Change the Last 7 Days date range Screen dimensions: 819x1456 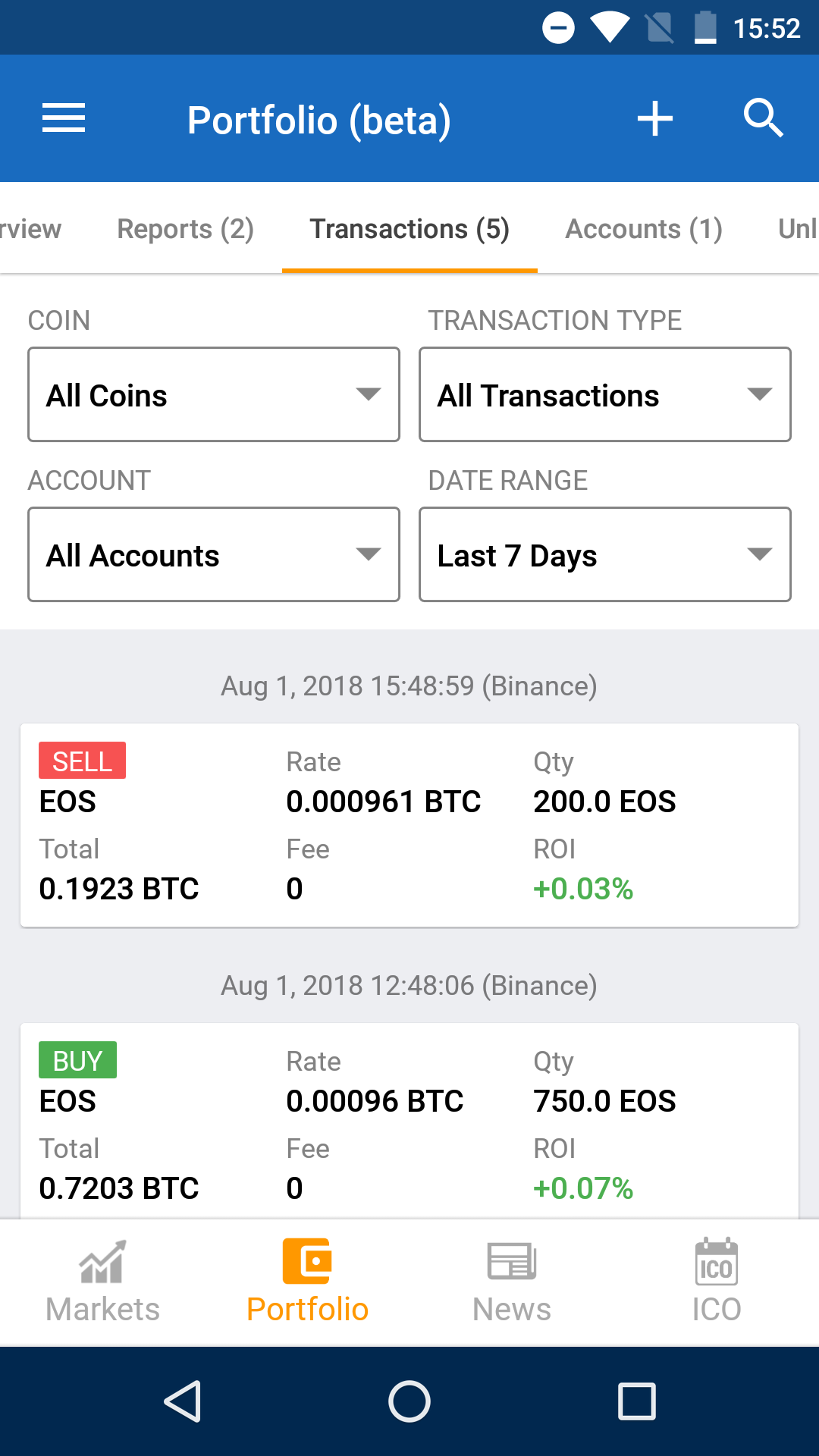point(605,554)
